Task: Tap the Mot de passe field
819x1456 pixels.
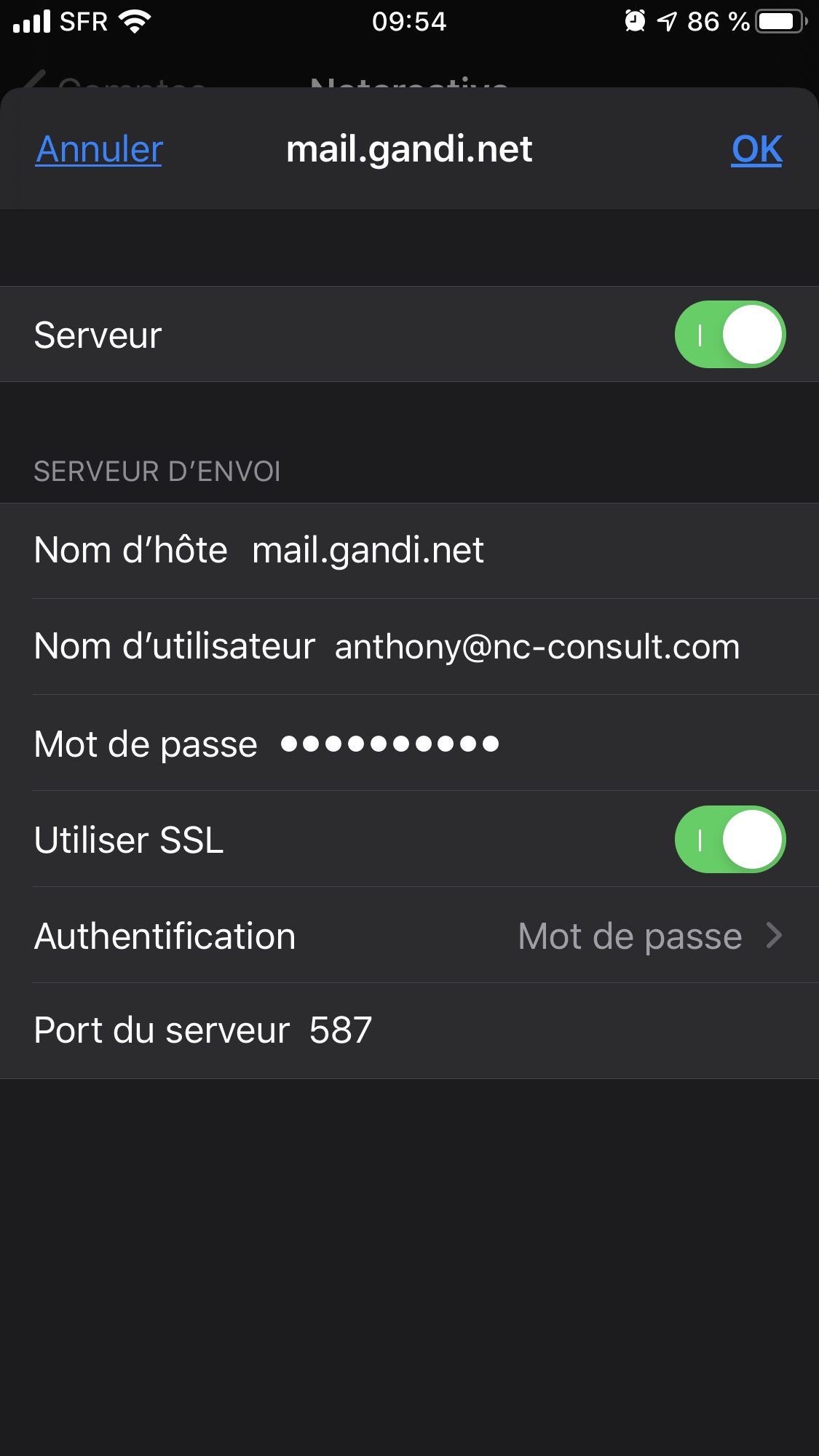Action: pos(409,743)
